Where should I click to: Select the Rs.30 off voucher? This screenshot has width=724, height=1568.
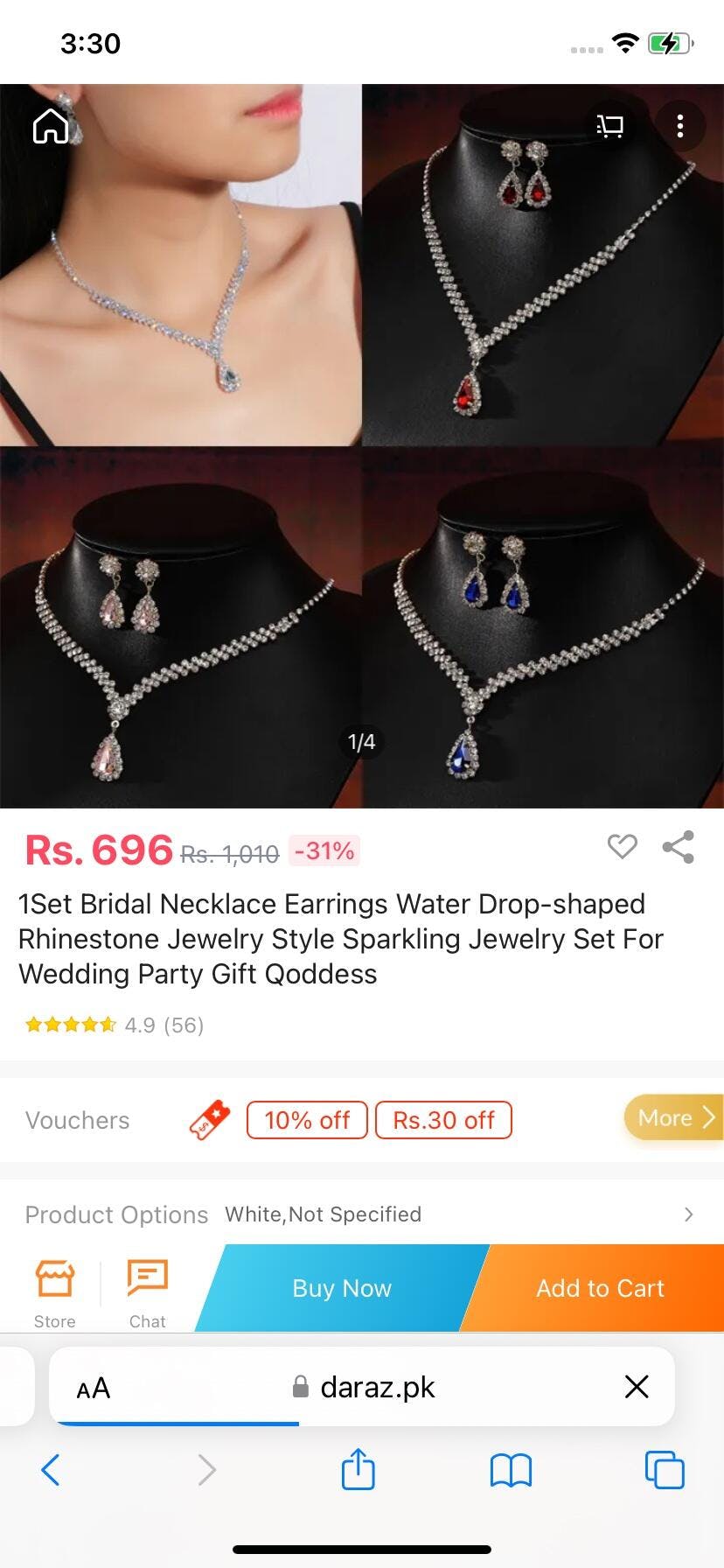(443, 1120)
